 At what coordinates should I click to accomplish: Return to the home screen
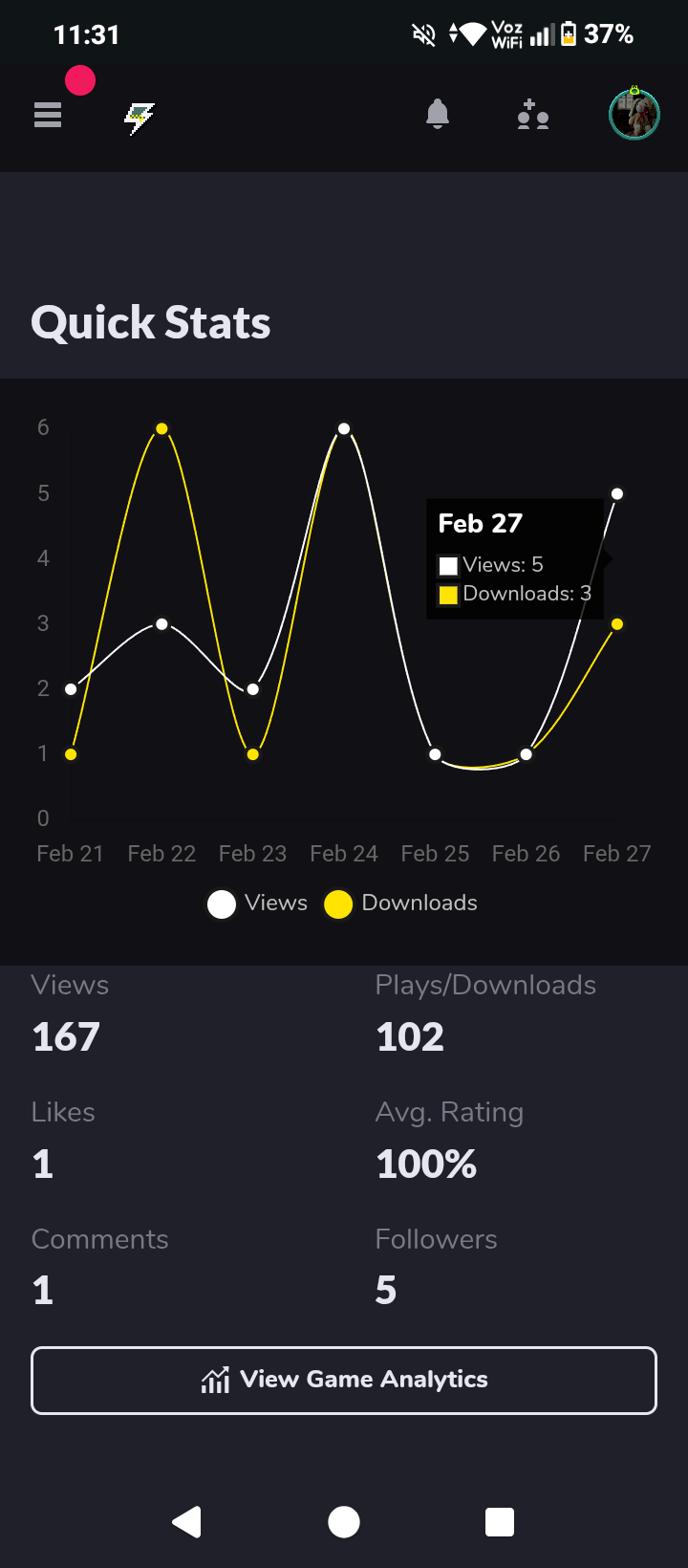point(344,1521)
